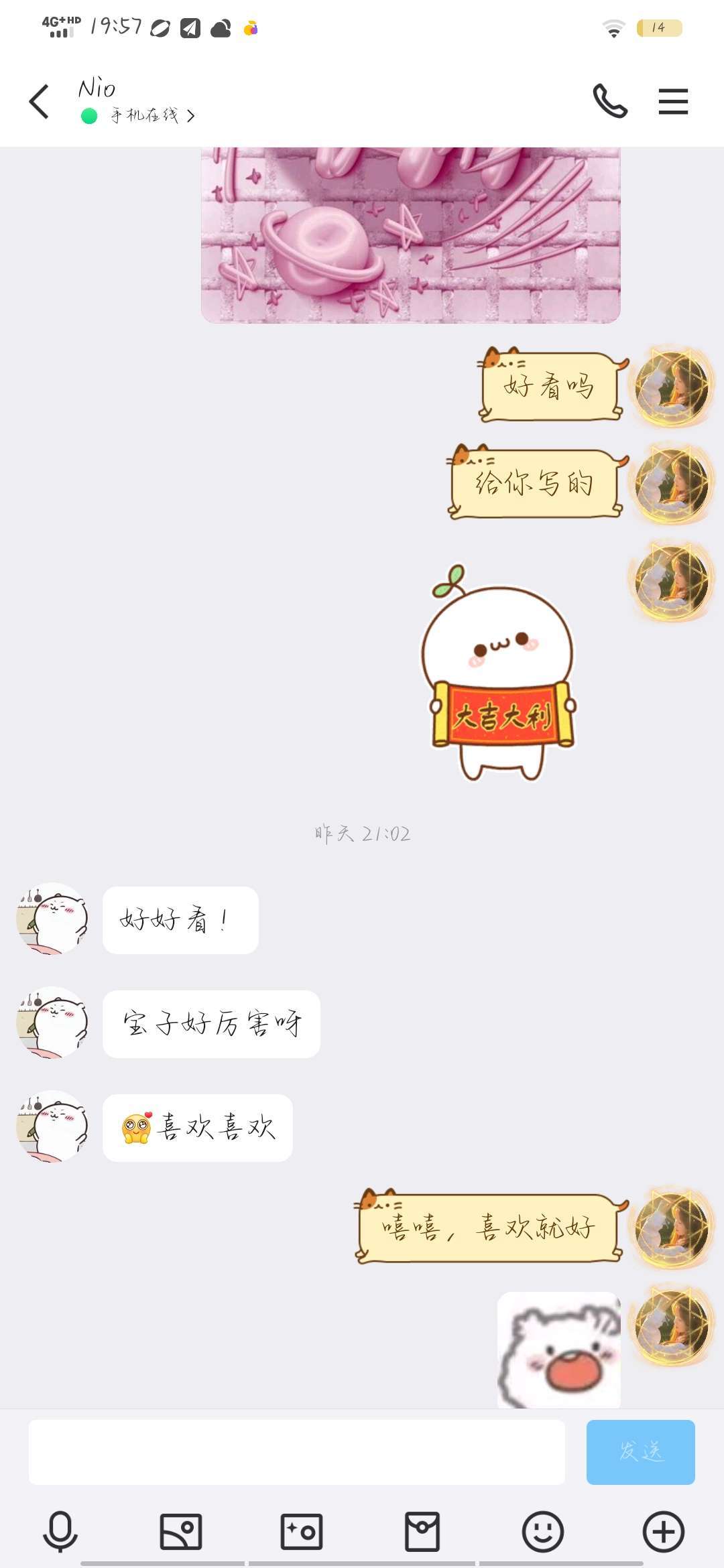View the pink planet image message
The height and width of the screenshot is (1568, 724).
tap(410, 235)
